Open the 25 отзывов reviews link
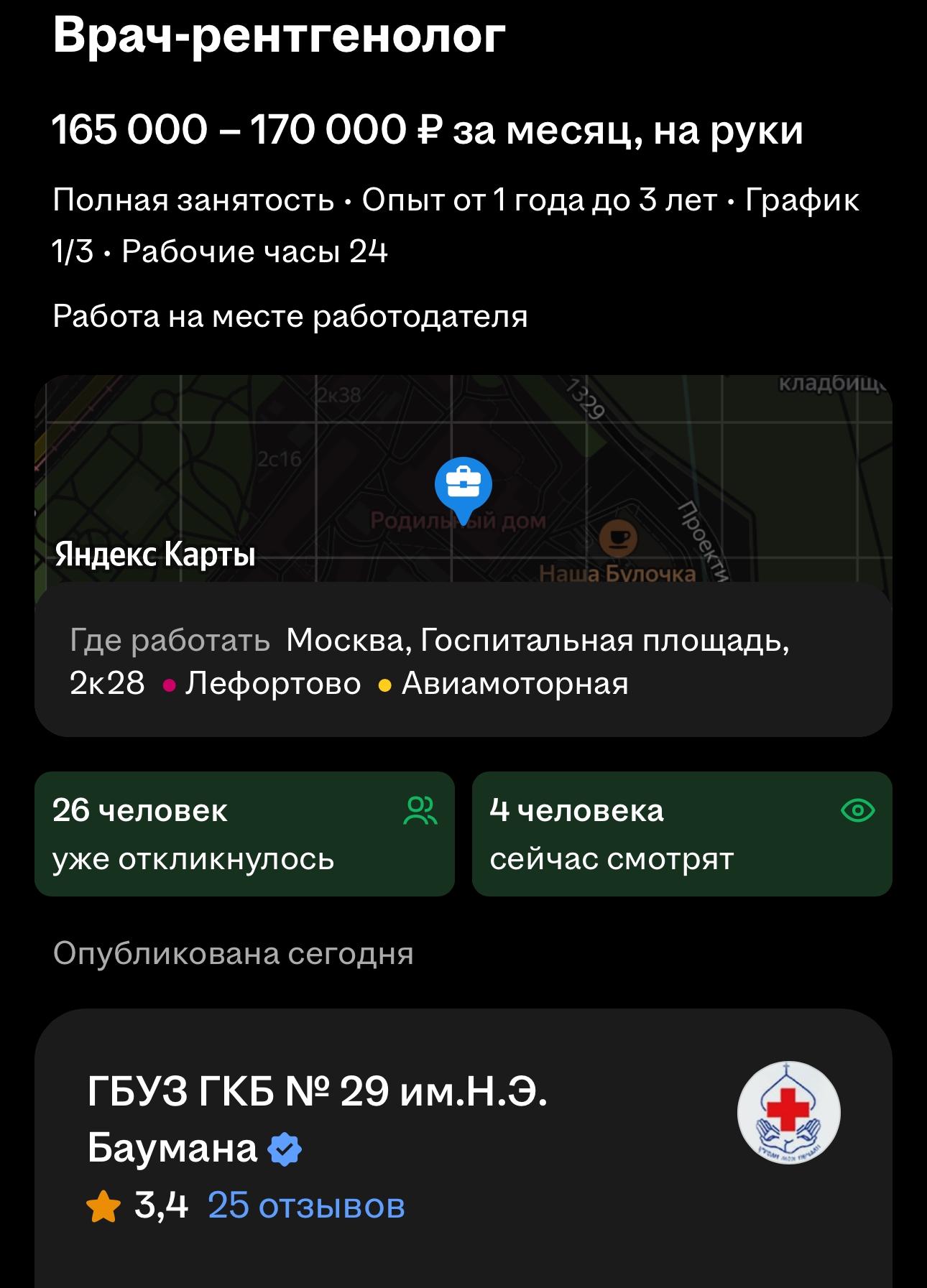The height and width of the screenshot is (1288, 927). [x=306, y=1205]
